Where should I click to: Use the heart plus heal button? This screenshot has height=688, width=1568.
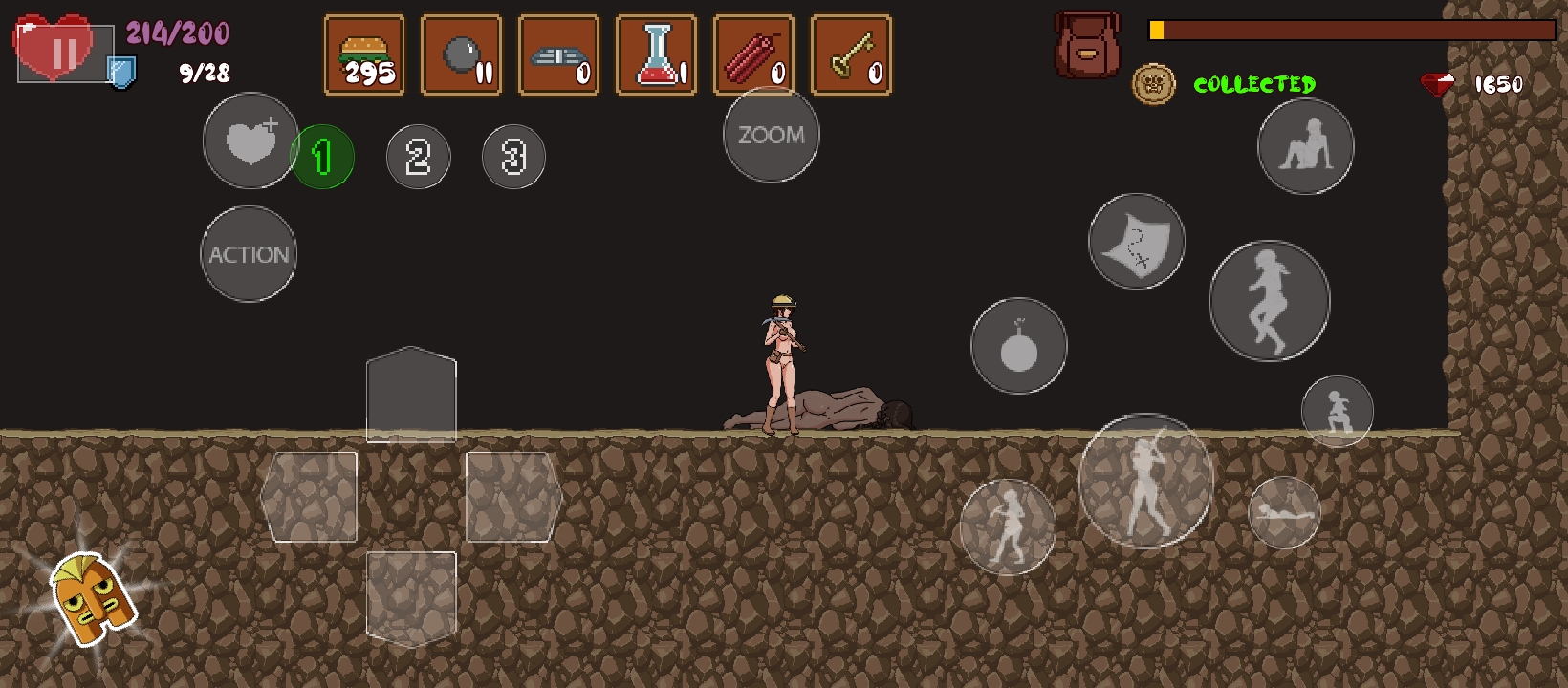click(x=250, y=141)
